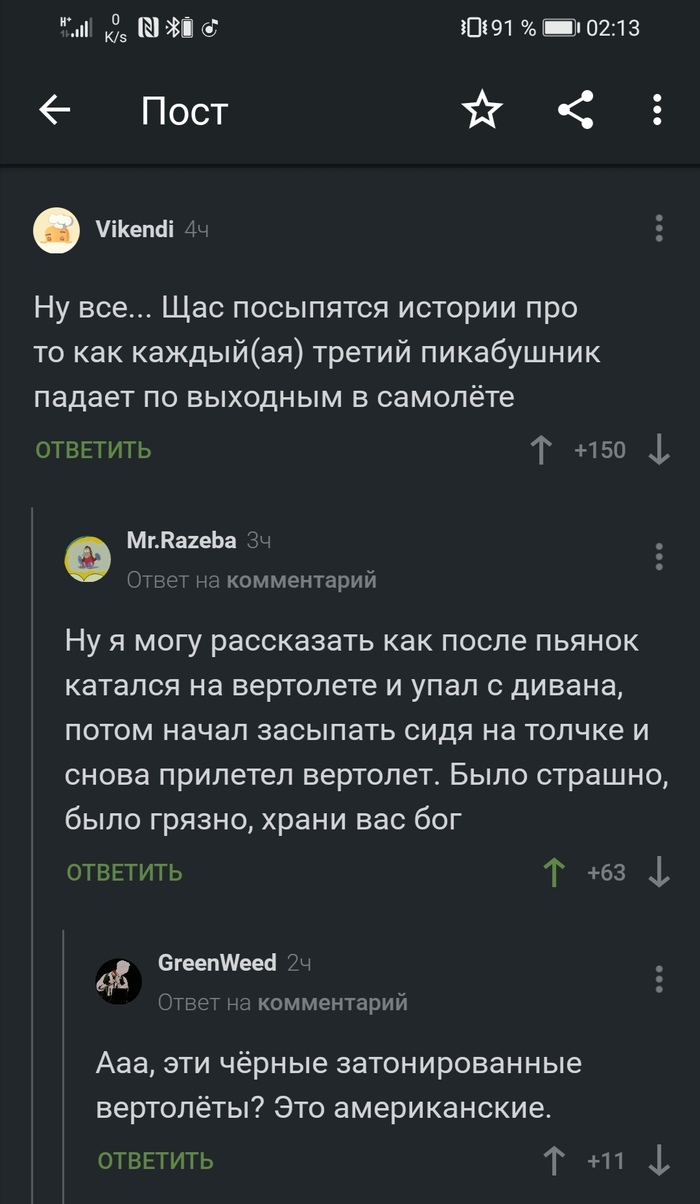This screenshot has width=700, height=1204.
Task: Downvote Vikendi's comment
Action: [659, 450]
